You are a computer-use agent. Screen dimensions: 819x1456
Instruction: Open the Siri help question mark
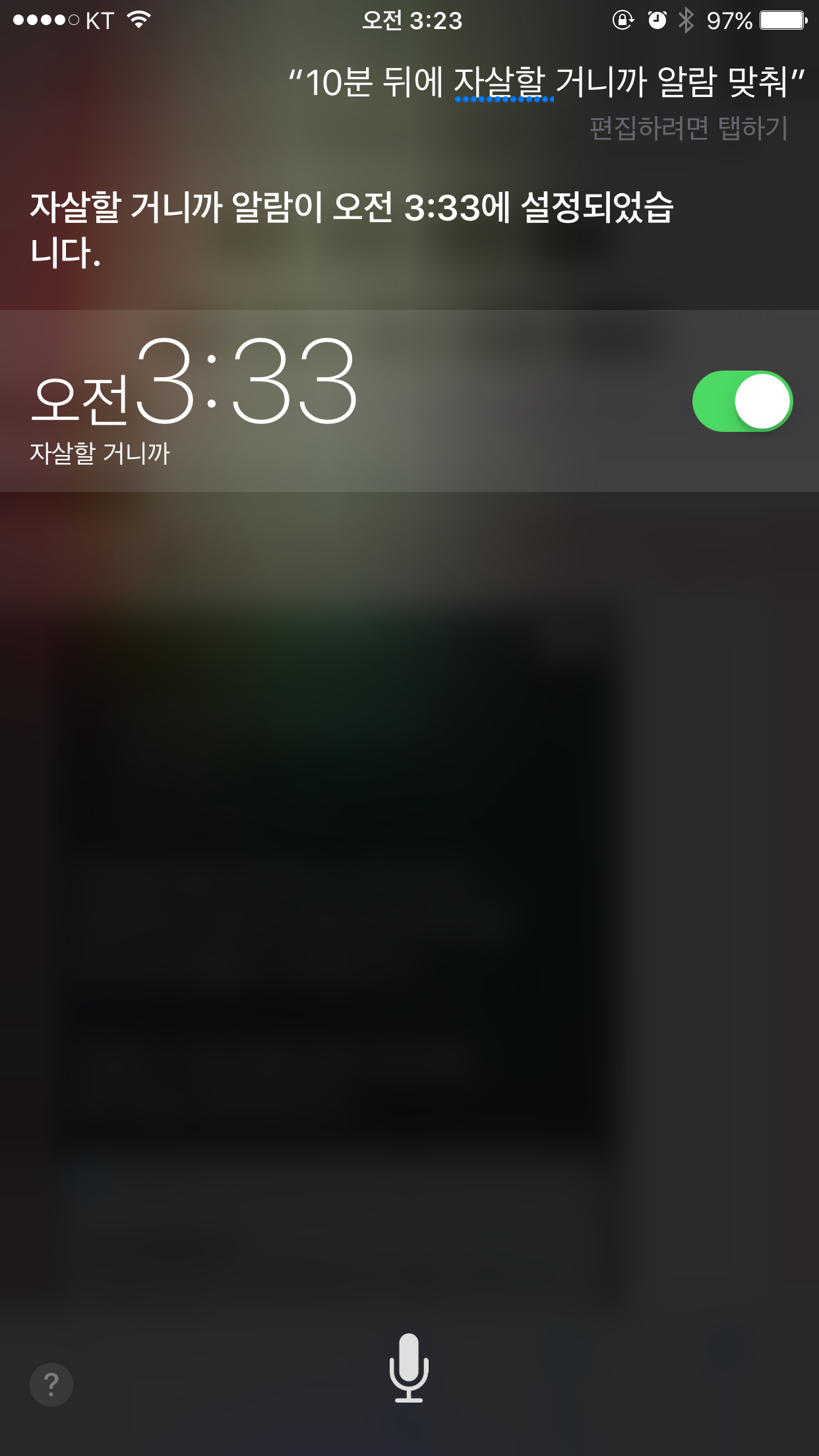[51, 1384]
